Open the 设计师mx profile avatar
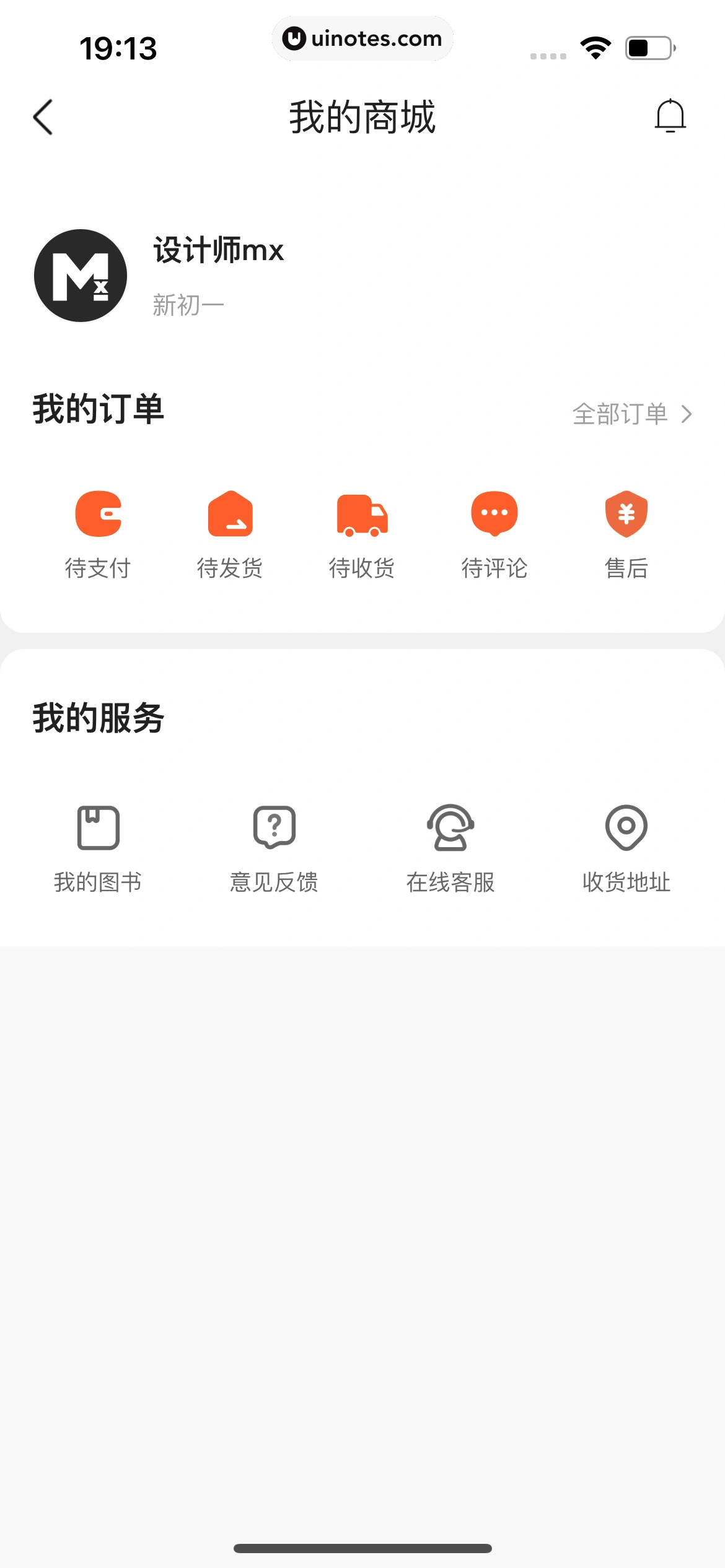The width and height of the screenshot is (725, 1568). coord(81,276)
